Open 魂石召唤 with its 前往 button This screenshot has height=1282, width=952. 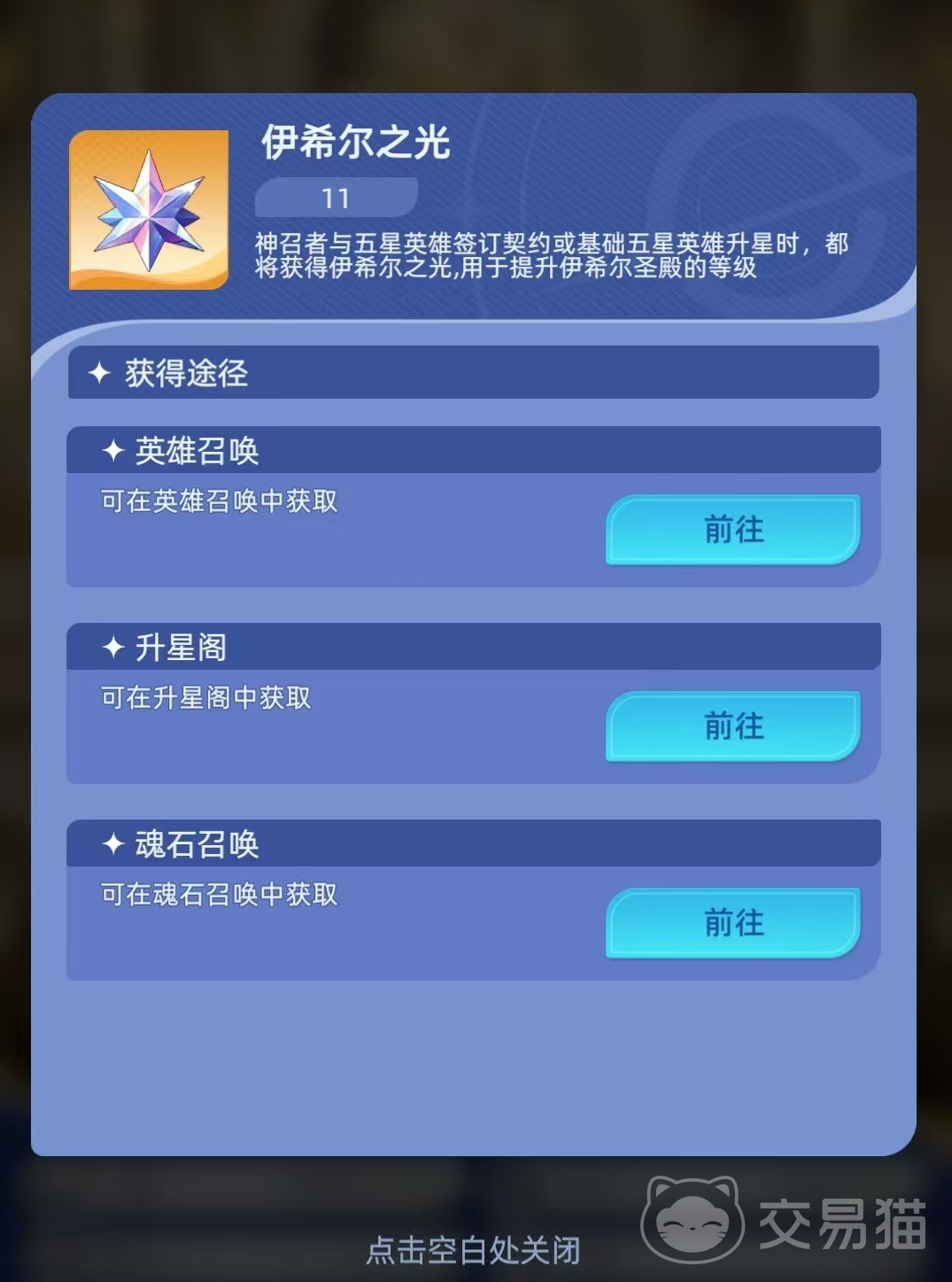732,923
